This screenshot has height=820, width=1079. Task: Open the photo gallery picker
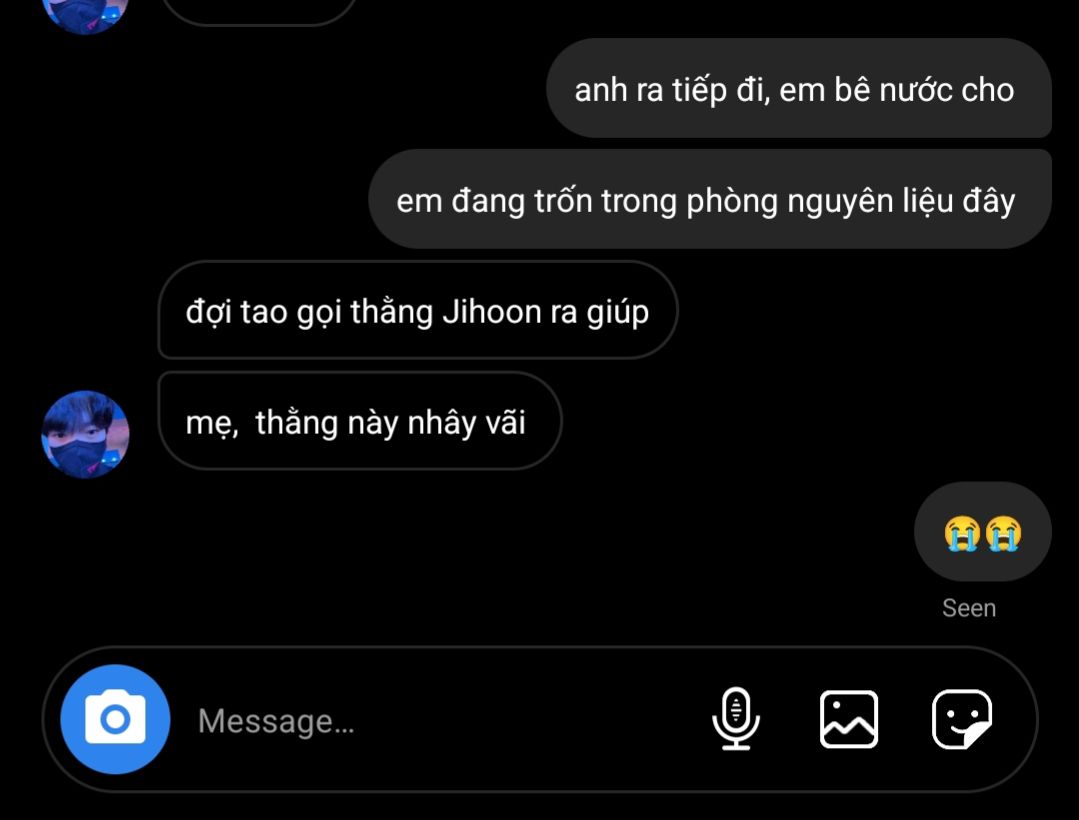(849, 719)
